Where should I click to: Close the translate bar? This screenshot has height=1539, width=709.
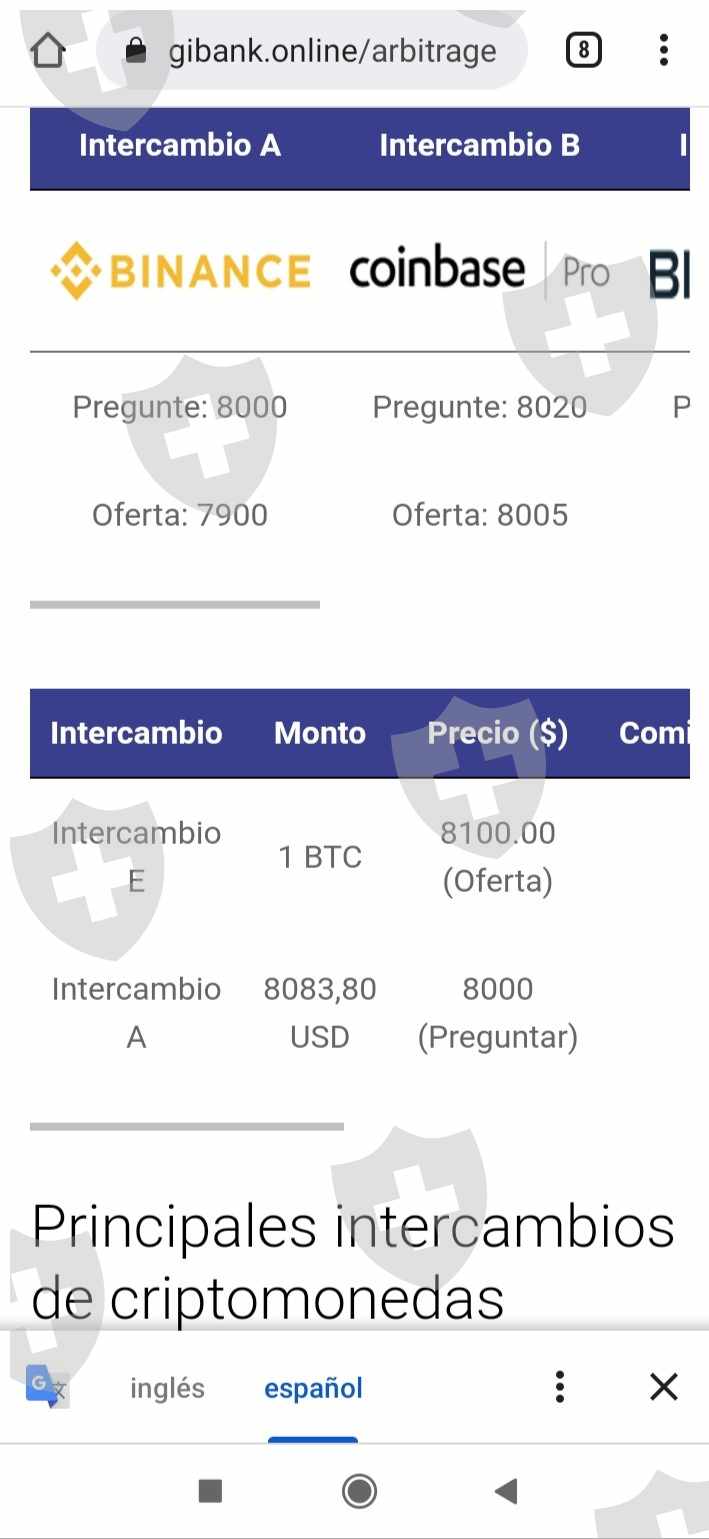tap(664, 1387)
